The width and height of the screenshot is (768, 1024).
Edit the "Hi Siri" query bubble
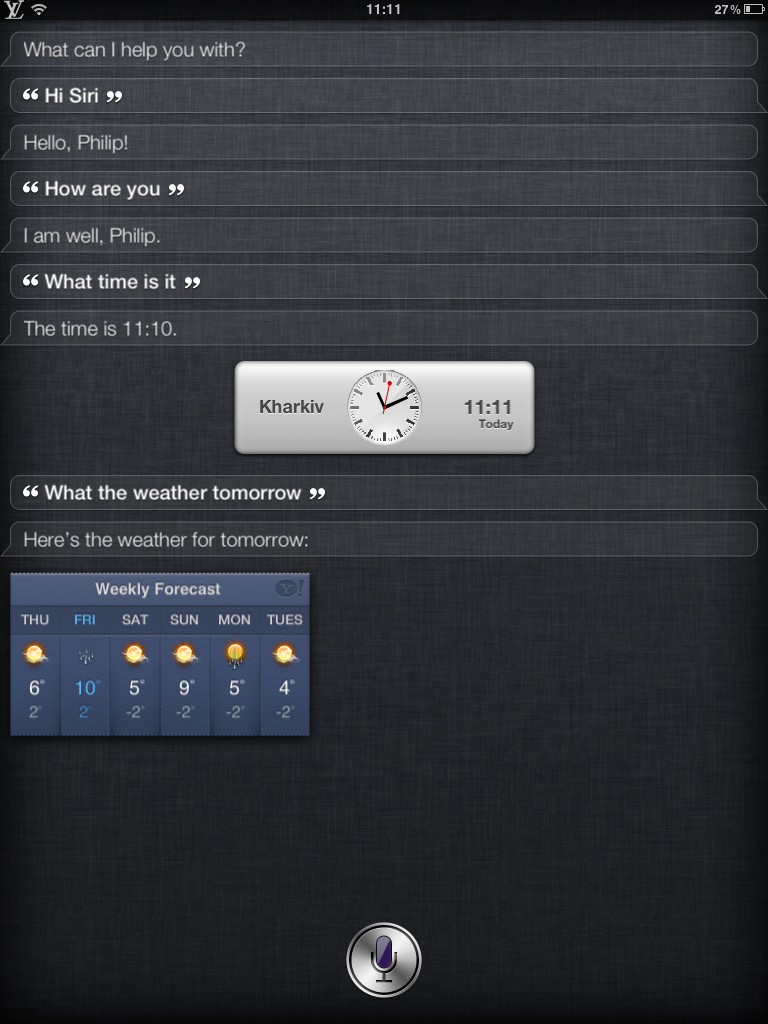click(x=384, y=96)
